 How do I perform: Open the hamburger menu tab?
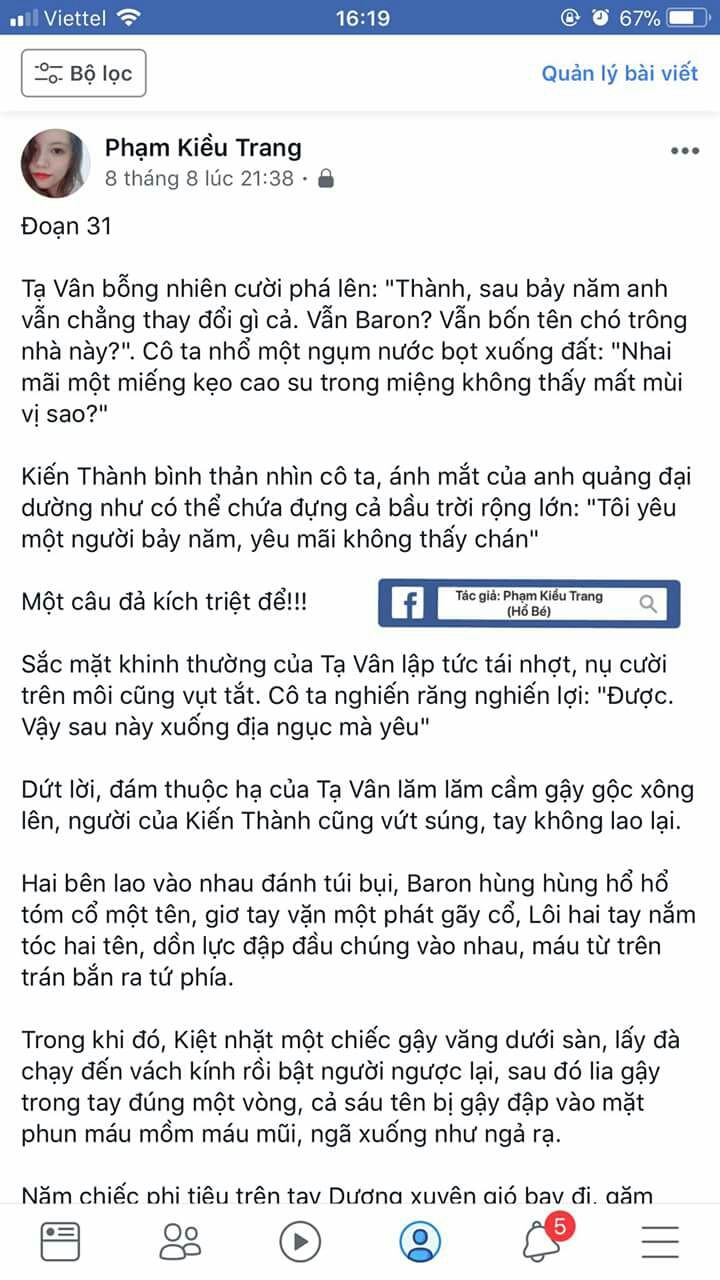660,1241
